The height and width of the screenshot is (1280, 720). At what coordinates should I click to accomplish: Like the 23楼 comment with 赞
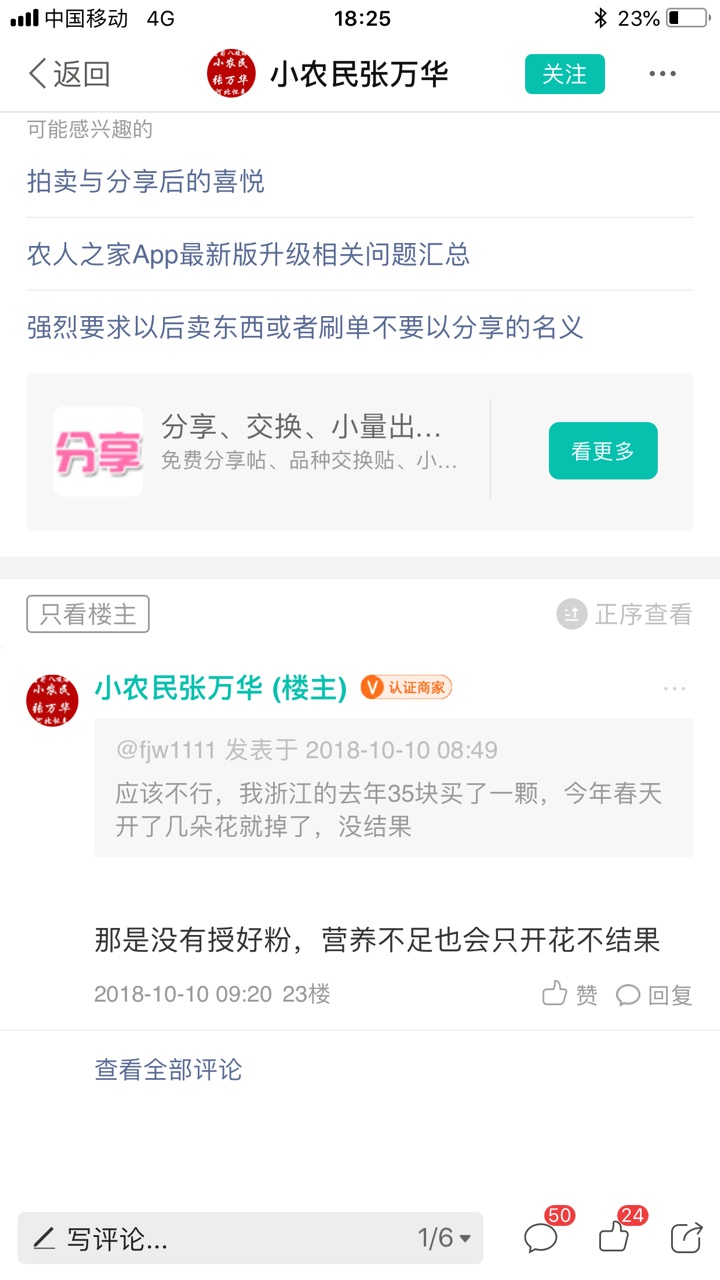[570, 994]
